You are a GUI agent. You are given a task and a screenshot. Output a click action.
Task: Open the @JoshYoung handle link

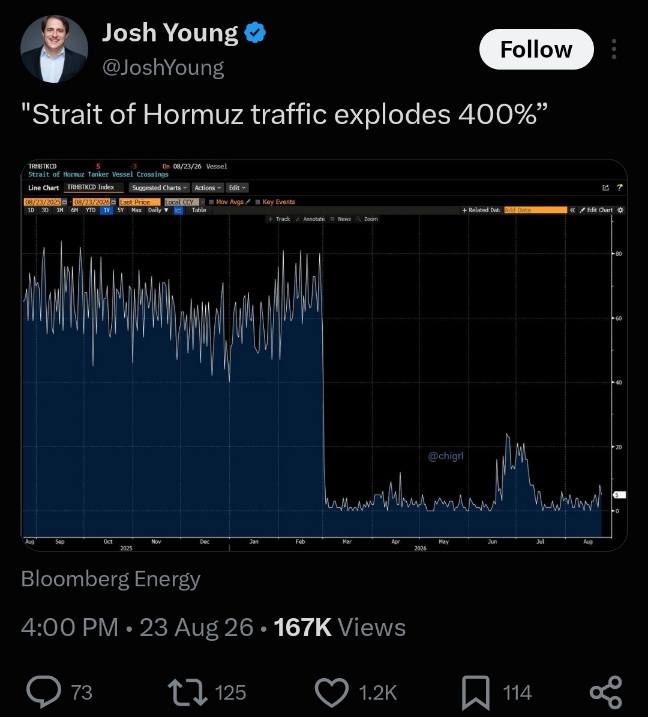163,68
